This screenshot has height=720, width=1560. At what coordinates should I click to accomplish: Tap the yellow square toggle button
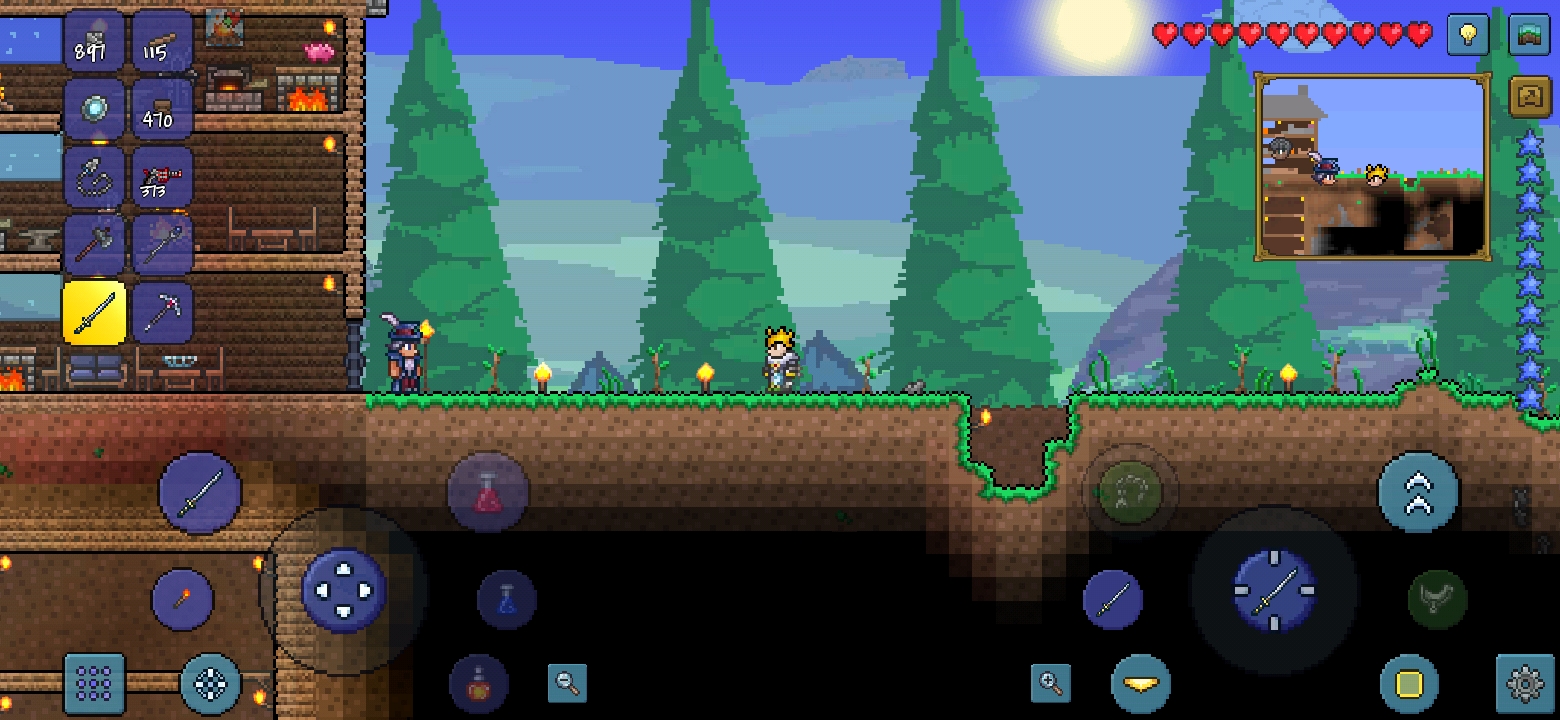pos(1409,684)
